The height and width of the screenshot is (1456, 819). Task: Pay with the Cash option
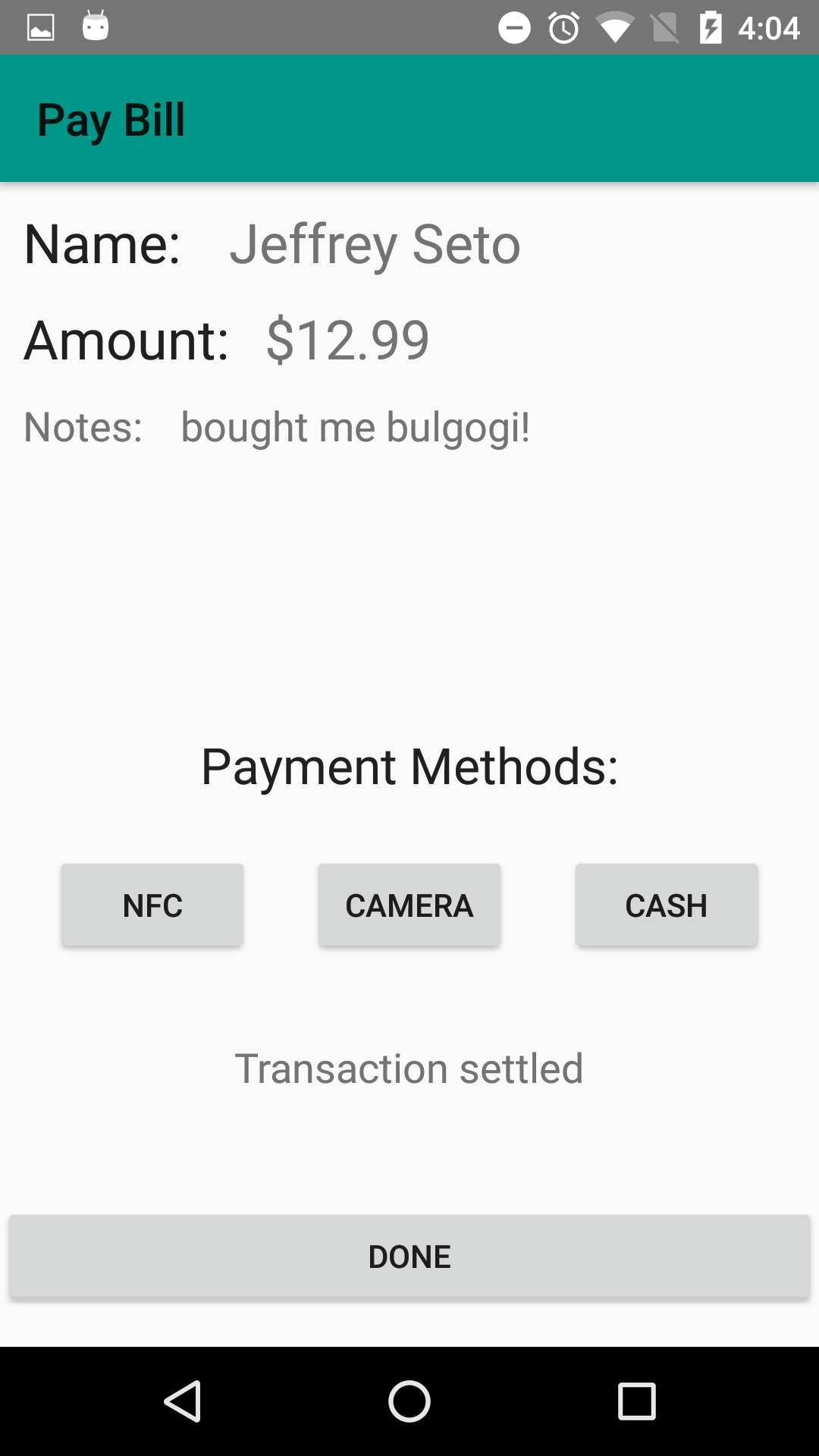(x=666, y=905)
